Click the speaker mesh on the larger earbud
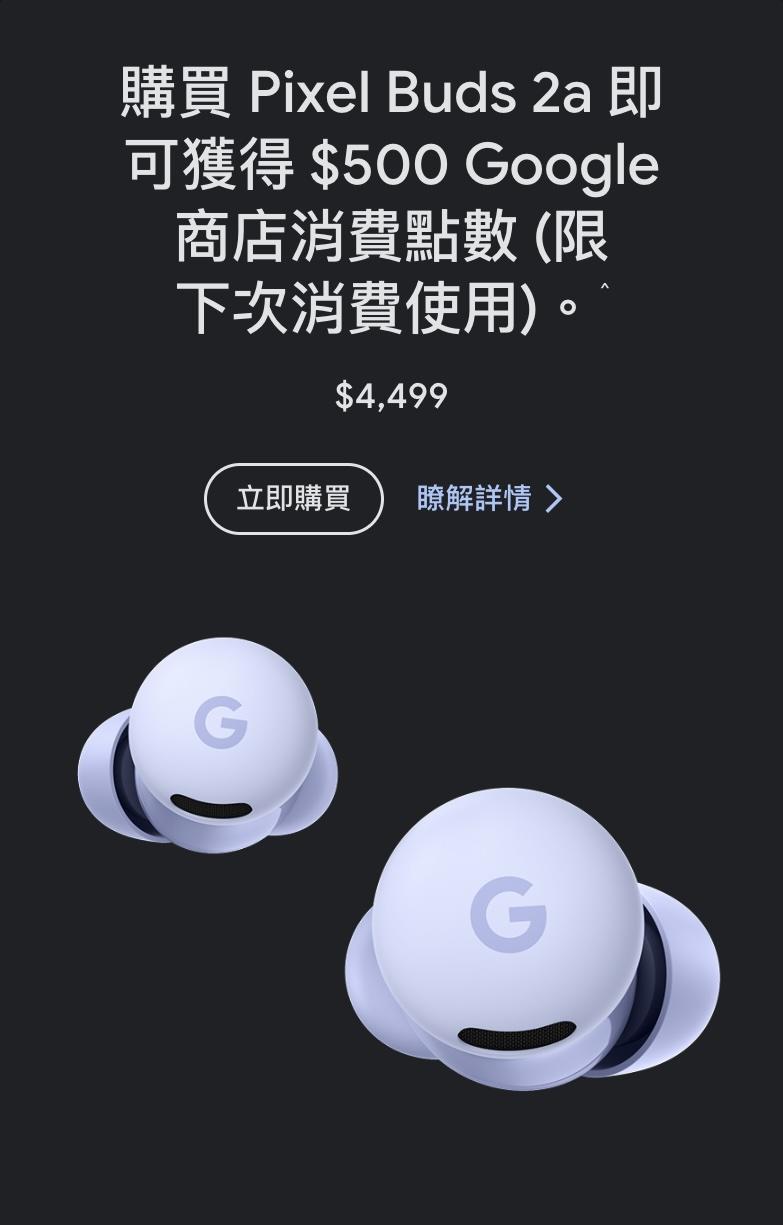The image size is (783, 1225). pyautogui.click(x=515, y=1035)
